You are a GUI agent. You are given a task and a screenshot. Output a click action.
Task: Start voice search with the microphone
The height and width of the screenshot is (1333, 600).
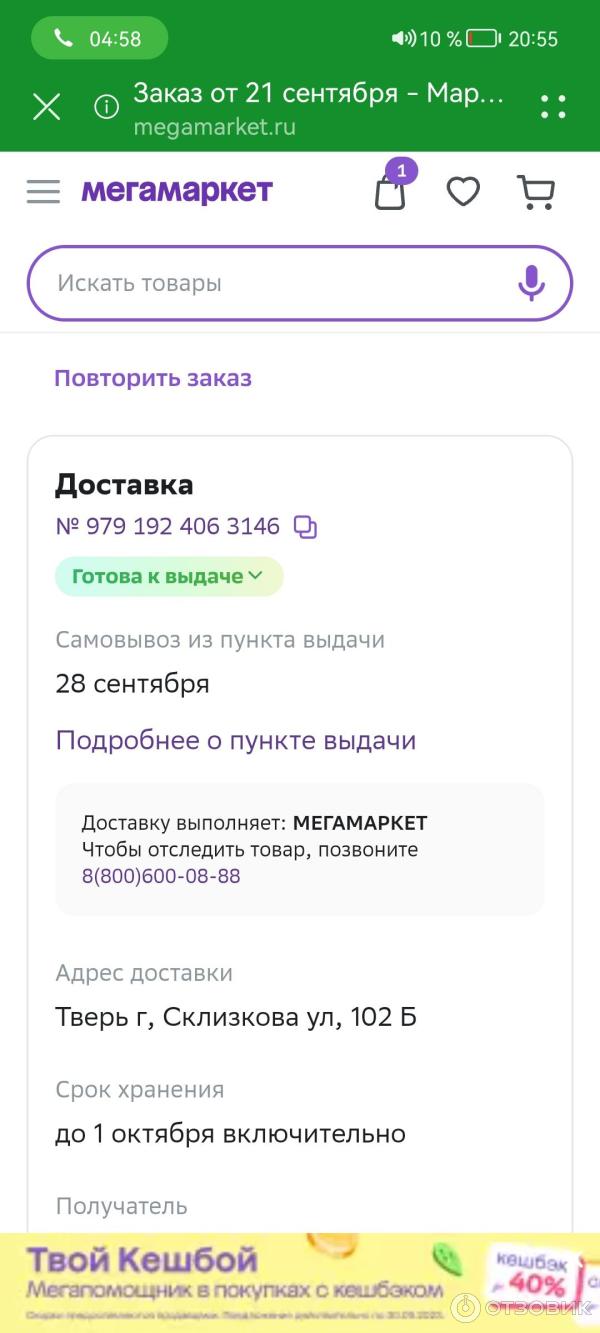[531, 283]
